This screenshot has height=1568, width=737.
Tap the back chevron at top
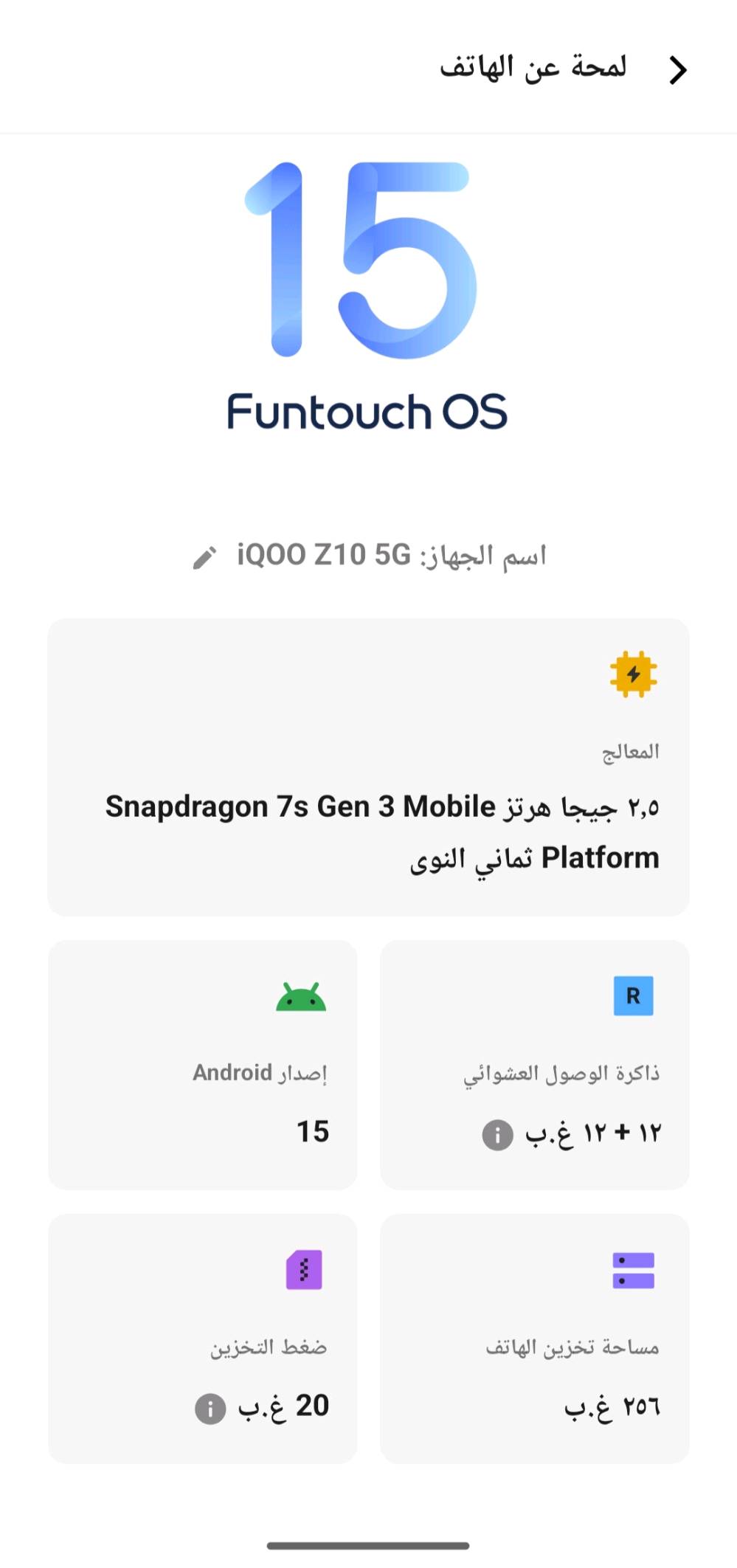pyautogui.click(x=677, y=70)
